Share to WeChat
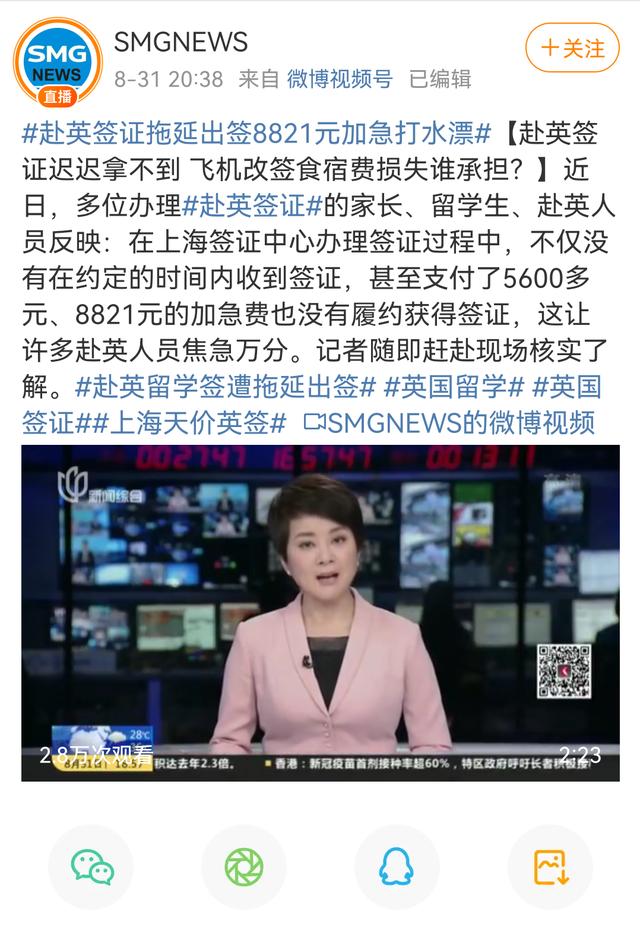The image size is (640, 939). 92,866
